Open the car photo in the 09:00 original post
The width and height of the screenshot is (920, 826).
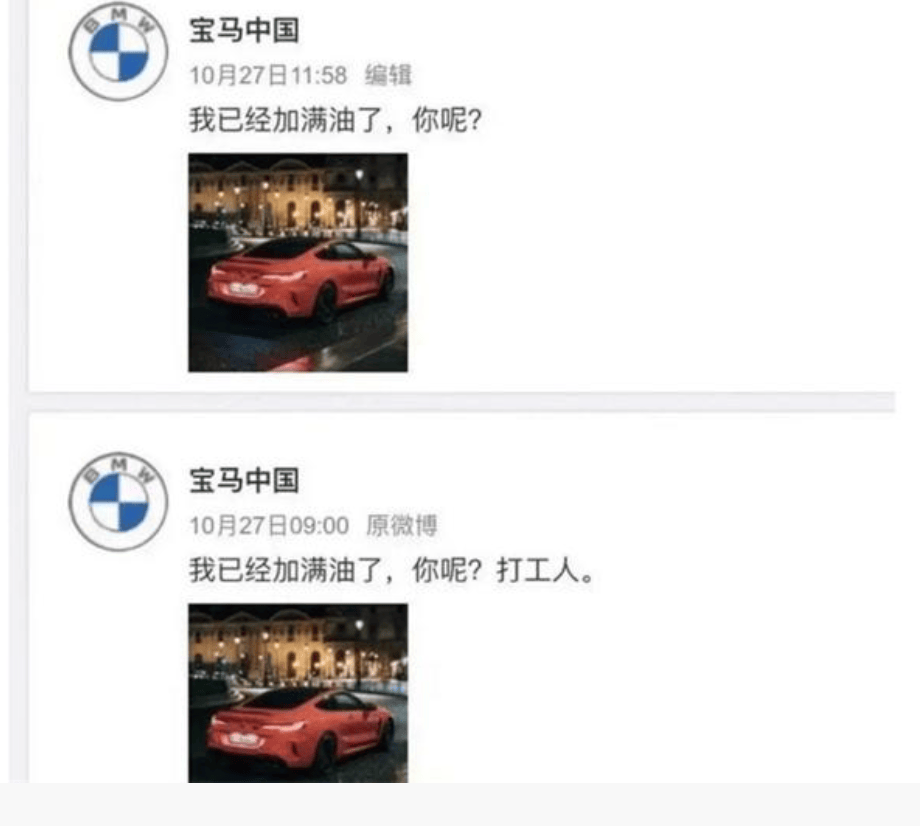click(x=297, y=692)
